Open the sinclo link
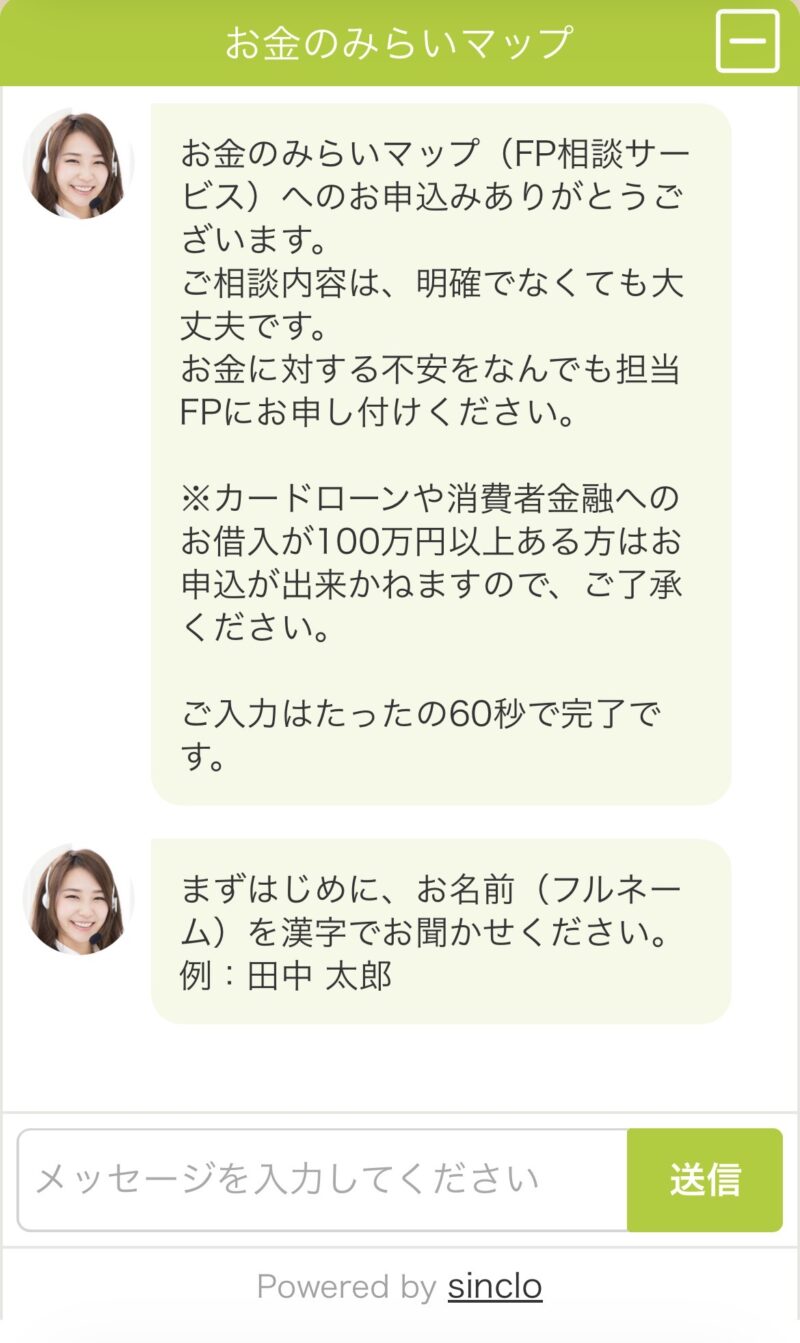 (494, 1286)
